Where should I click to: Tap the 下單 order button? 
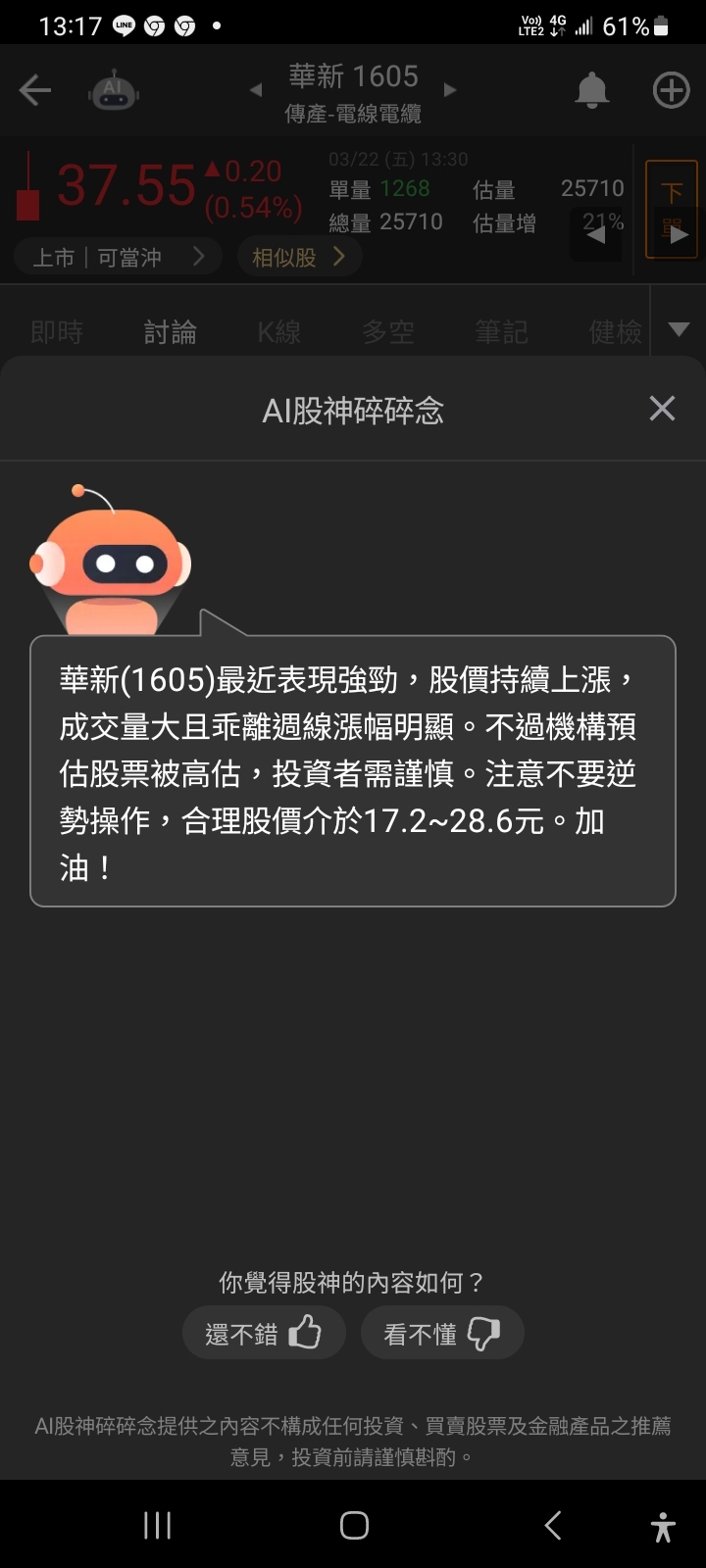671,208
